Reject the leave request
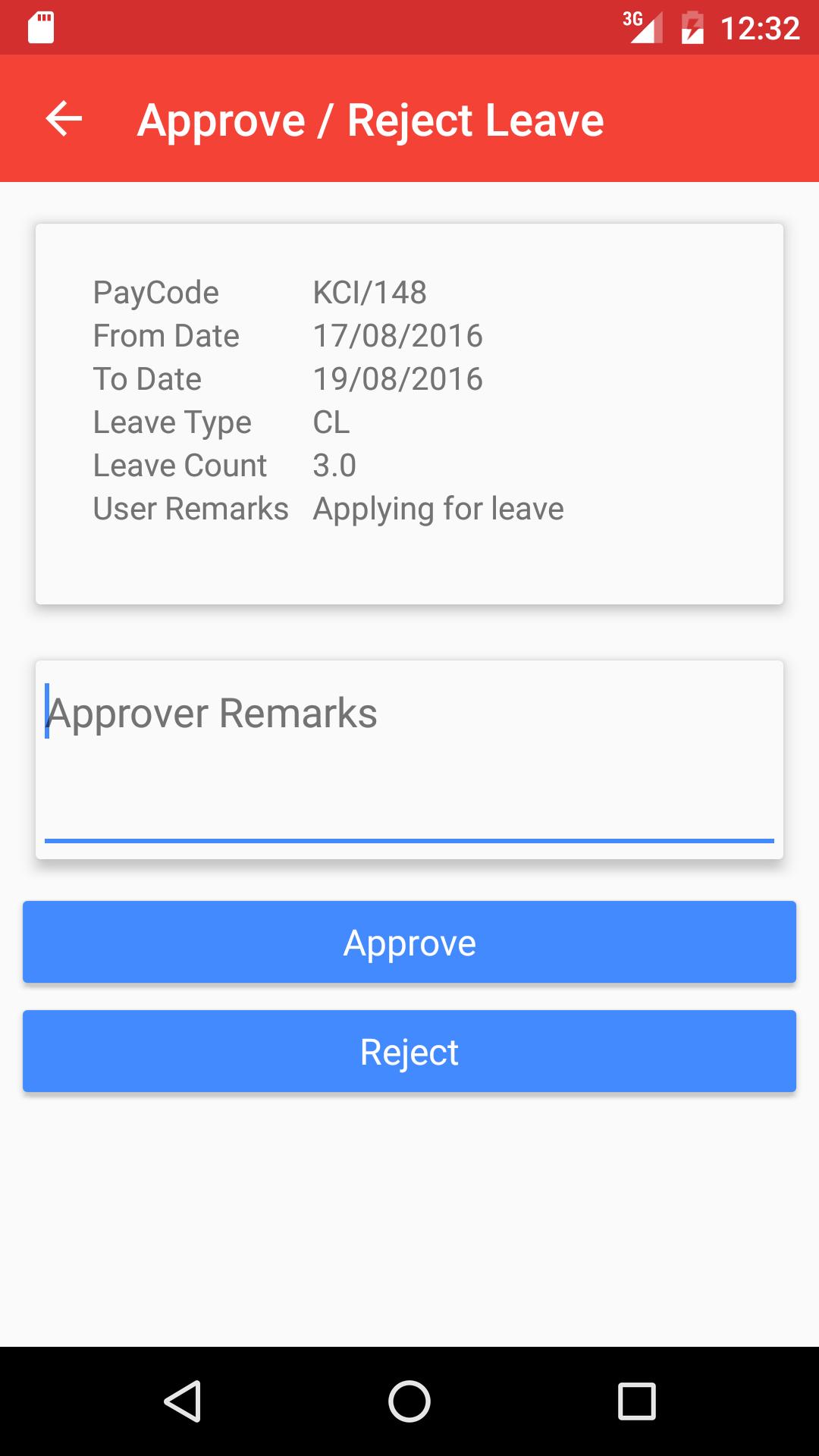Image resolution: width=819 pixels, height=1456 pixels. point(409,1052)
